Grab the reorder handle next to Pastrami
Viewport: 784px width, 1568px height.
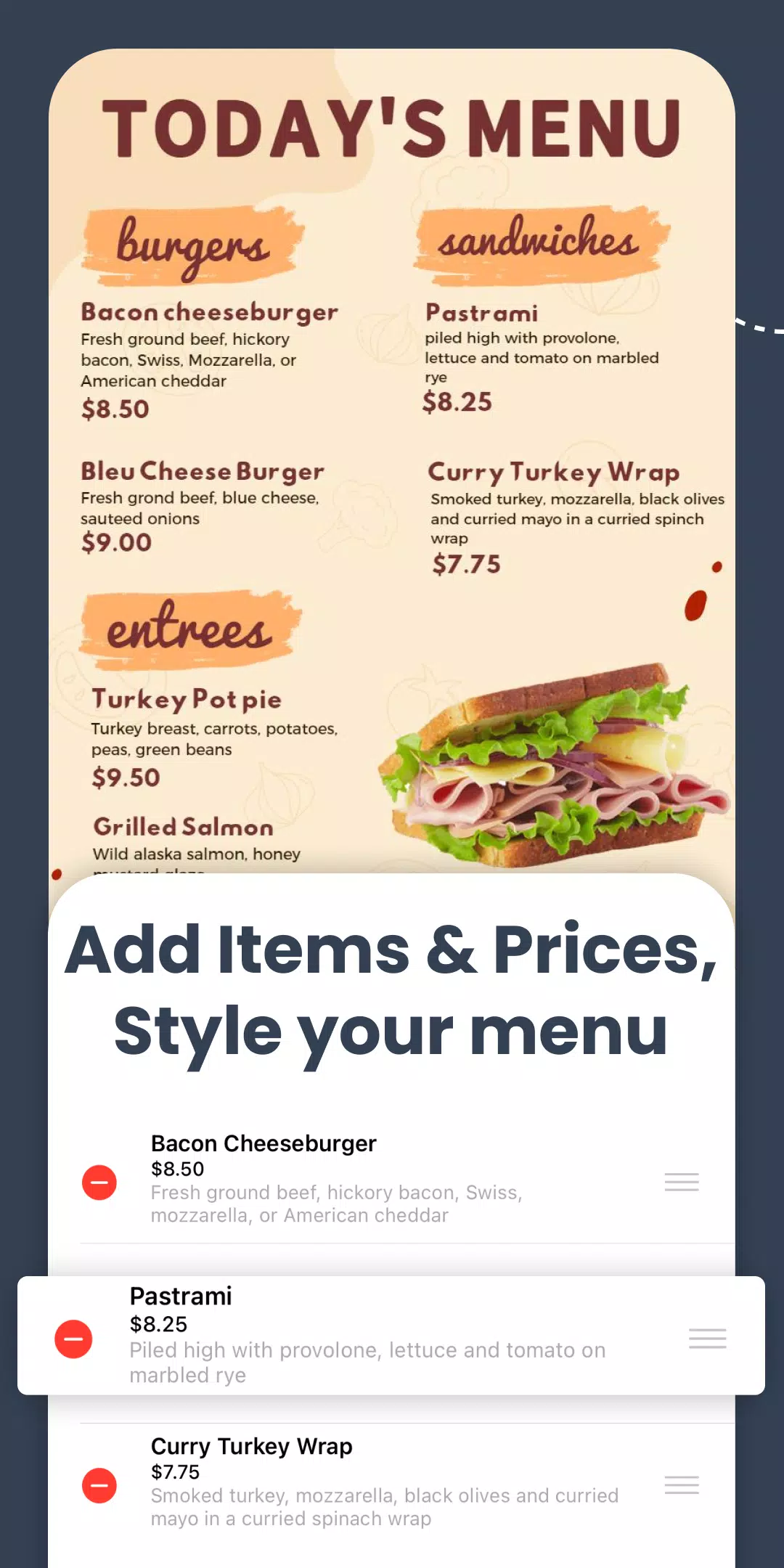click(708, 1339)
